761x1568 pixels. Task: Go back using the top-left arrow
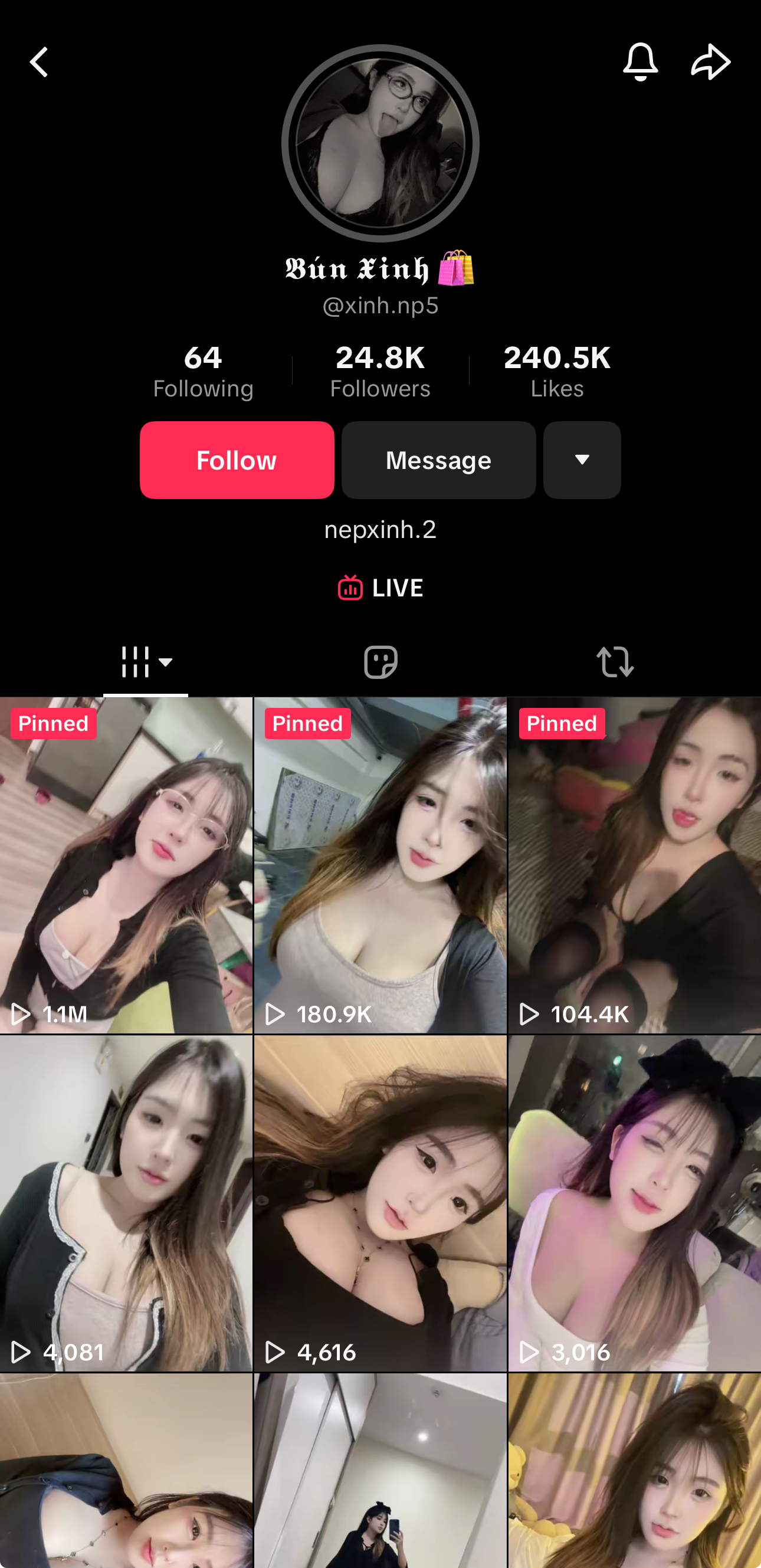click(39, 62)
